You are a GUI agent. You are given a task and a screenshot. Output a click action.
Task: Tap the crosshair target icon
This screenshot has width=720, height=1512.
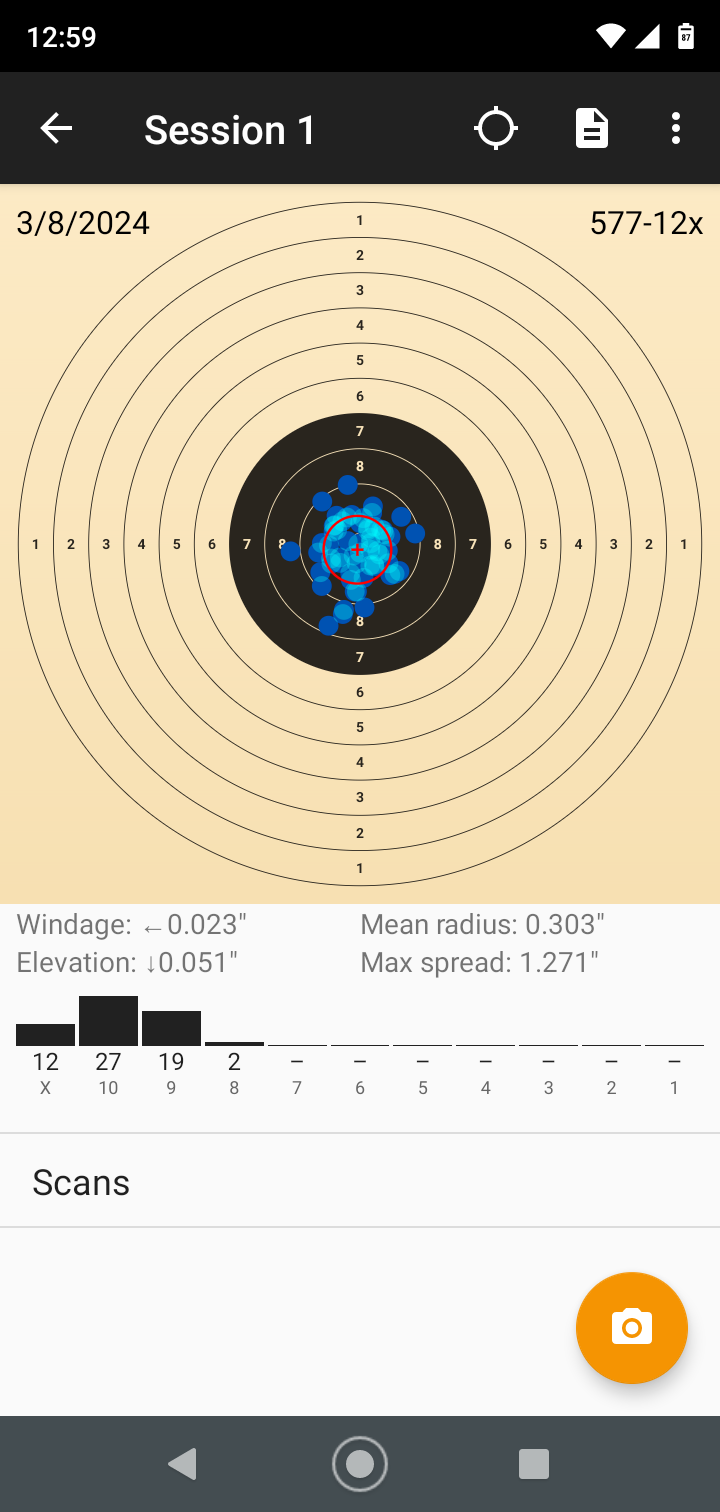tap(496, 128)
